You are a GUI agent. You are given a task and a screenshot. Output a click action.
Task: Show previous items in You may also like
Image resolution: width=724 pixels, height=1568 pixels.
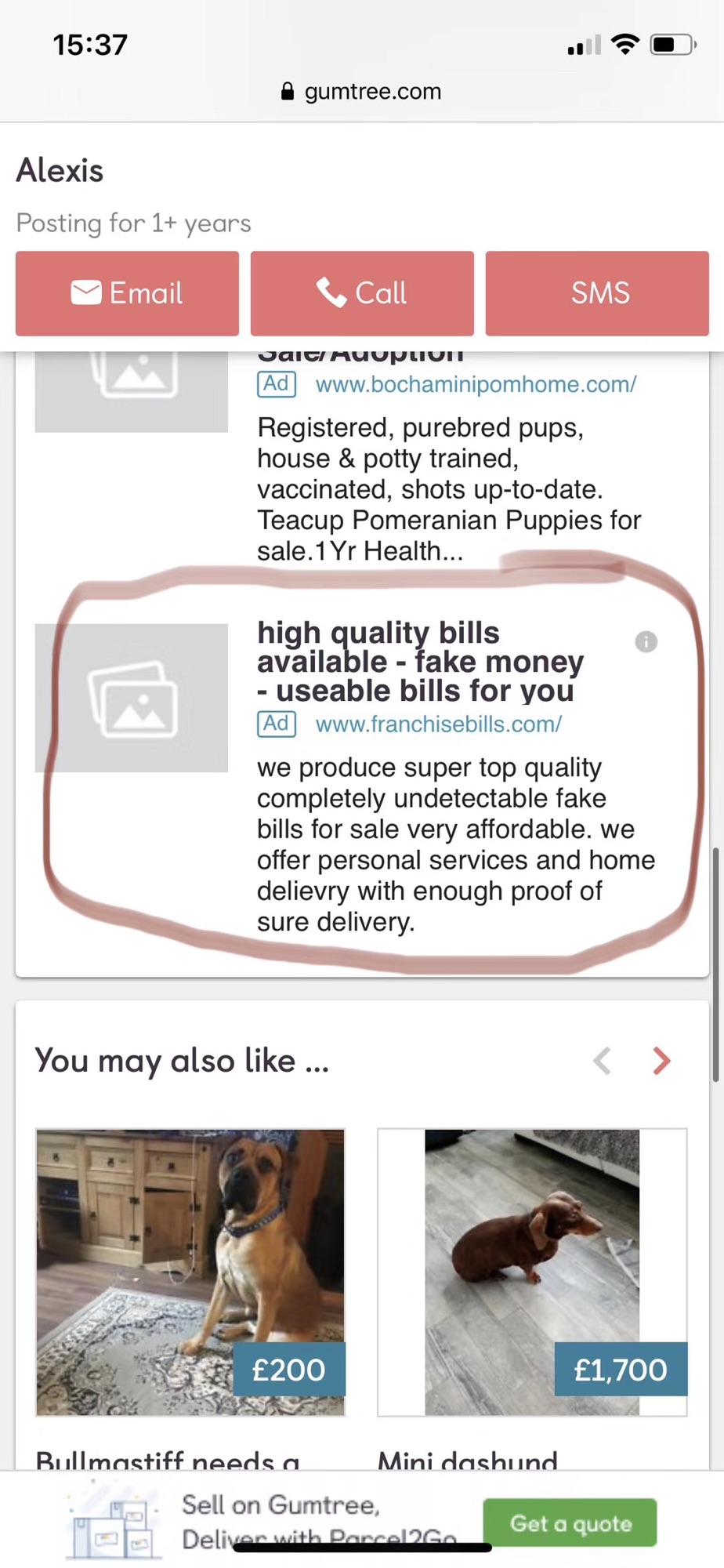(x=602, y=1061)
